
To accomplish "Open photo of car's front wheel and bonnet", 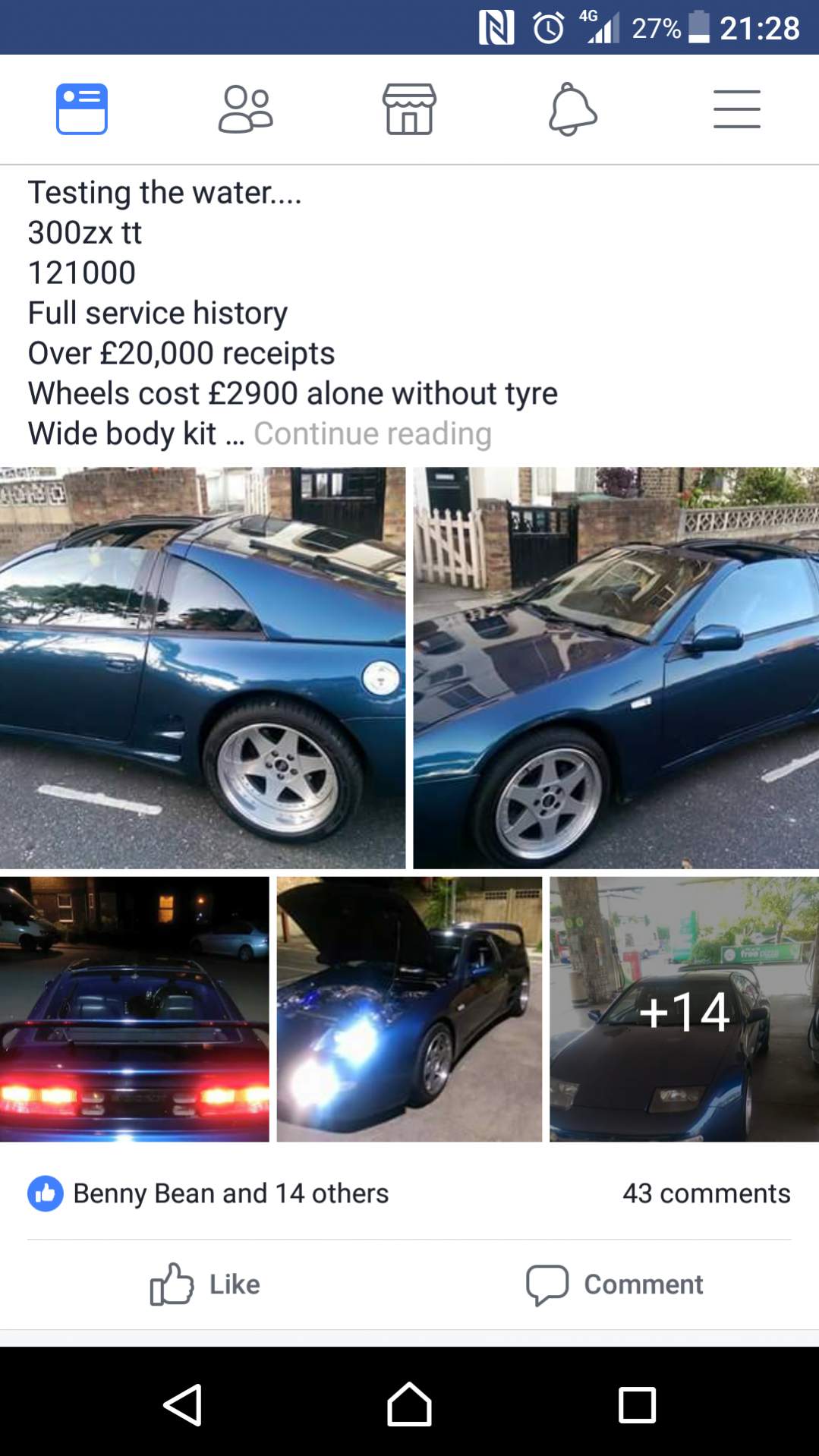I will tap(616, 667).
